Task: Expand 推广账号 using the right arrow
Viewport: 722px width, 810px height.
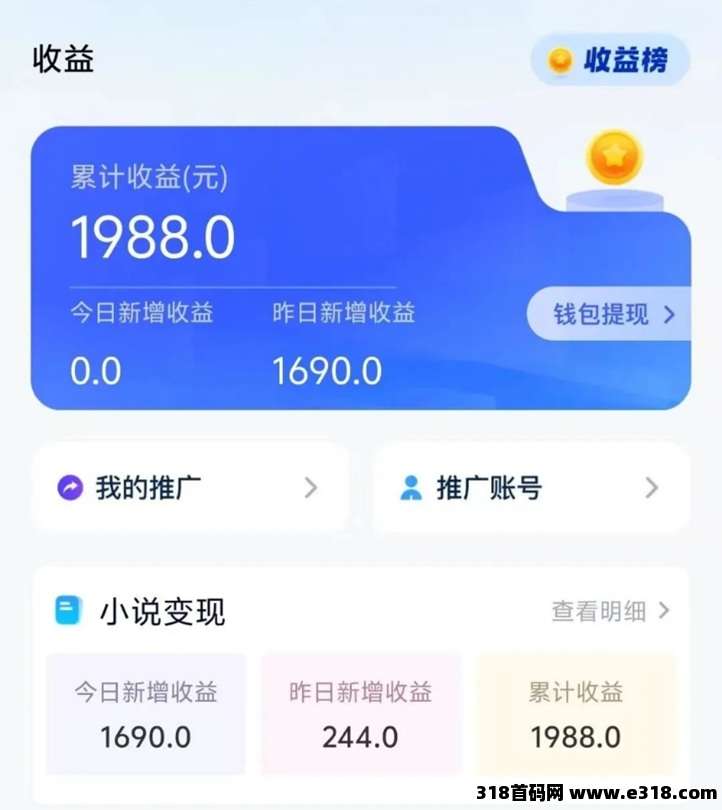Action: point(651,488)
